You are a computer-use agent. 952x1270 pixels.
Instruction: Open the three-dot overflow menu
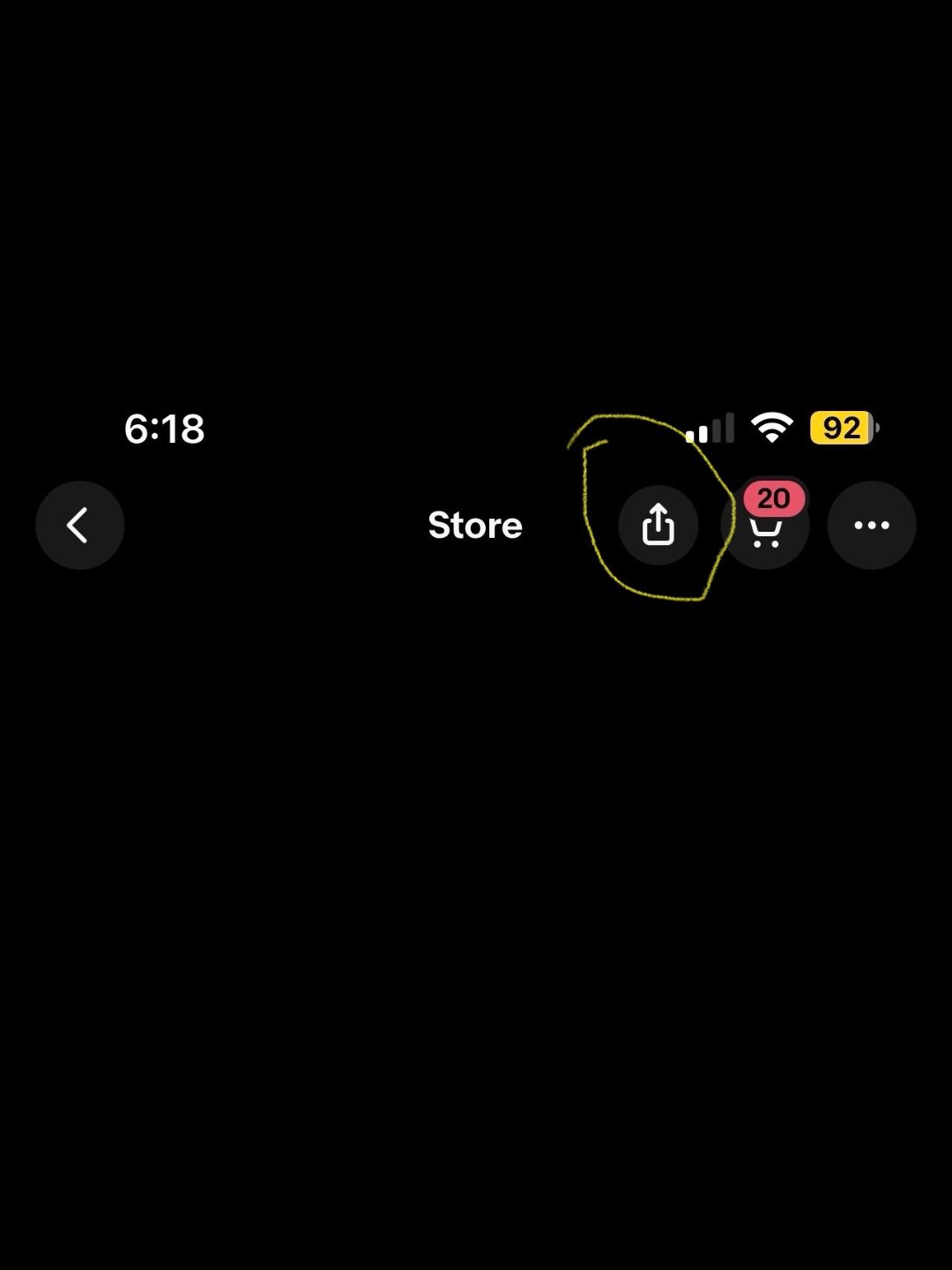871,526
